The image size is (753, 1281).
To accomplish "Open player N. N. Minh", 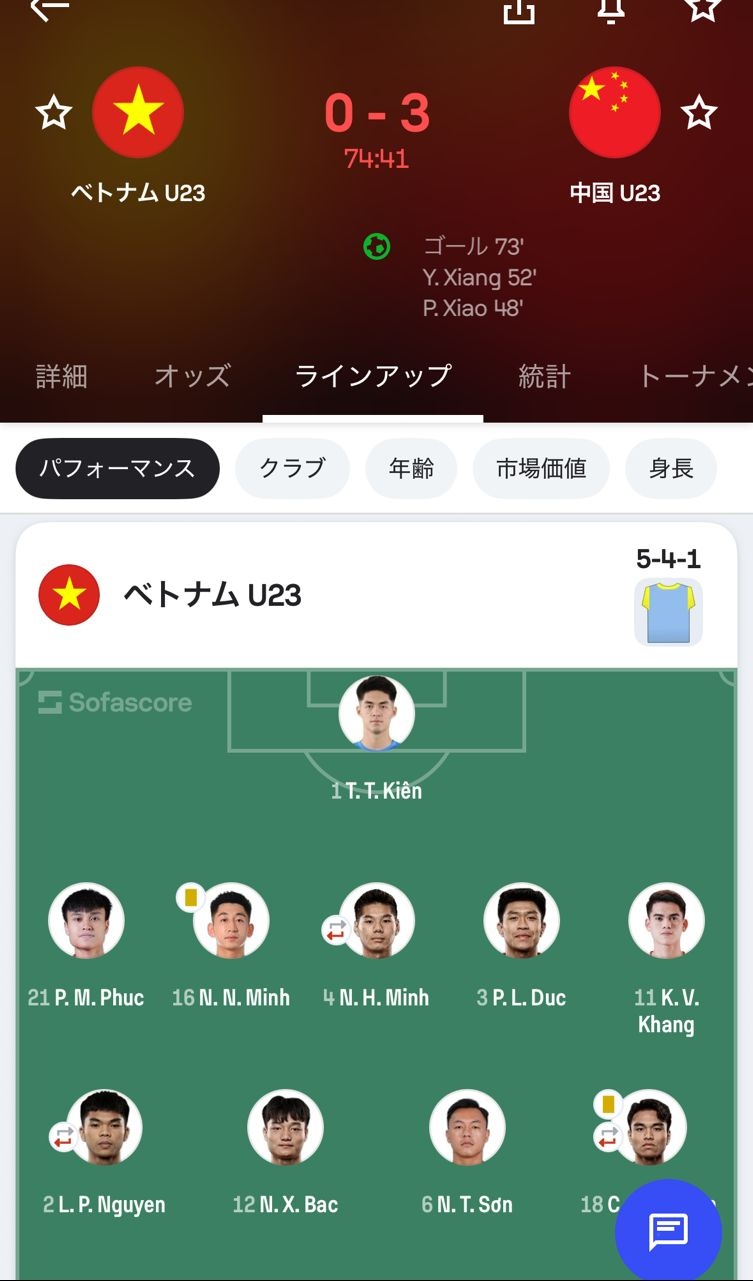I will [x=231, y=921].
